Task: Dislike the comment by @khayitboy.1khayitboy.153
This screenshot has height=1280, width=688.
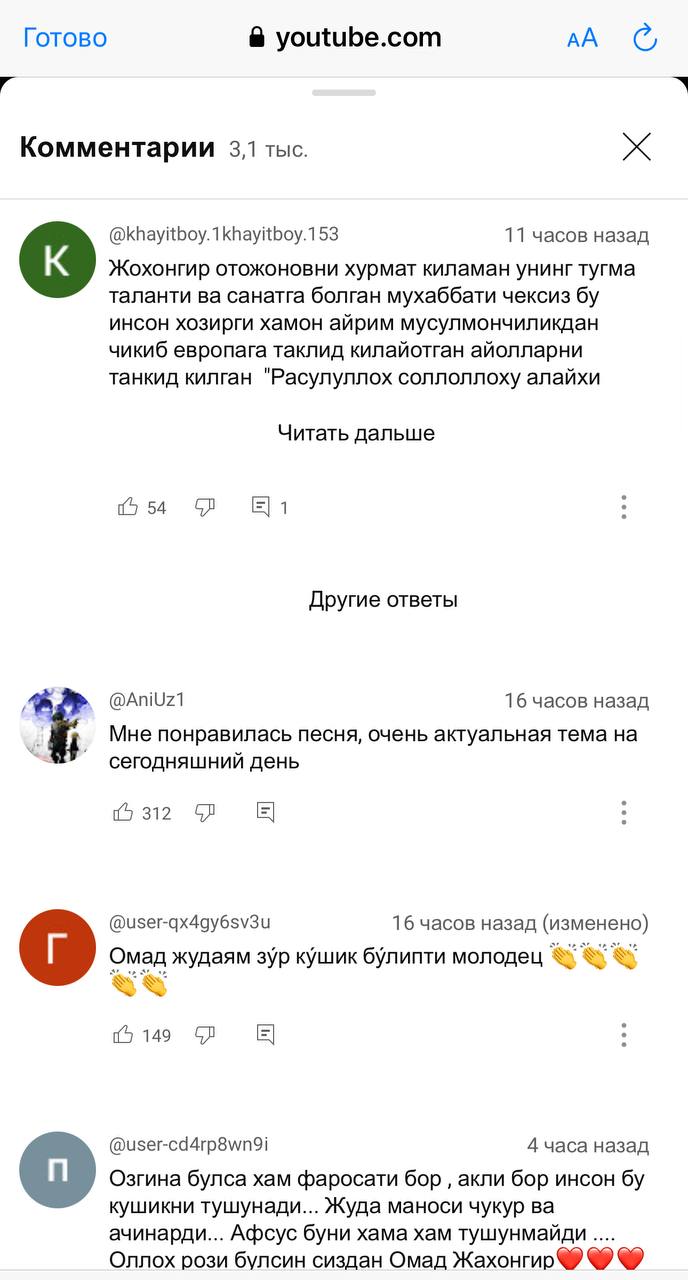Action: (205, 507)
